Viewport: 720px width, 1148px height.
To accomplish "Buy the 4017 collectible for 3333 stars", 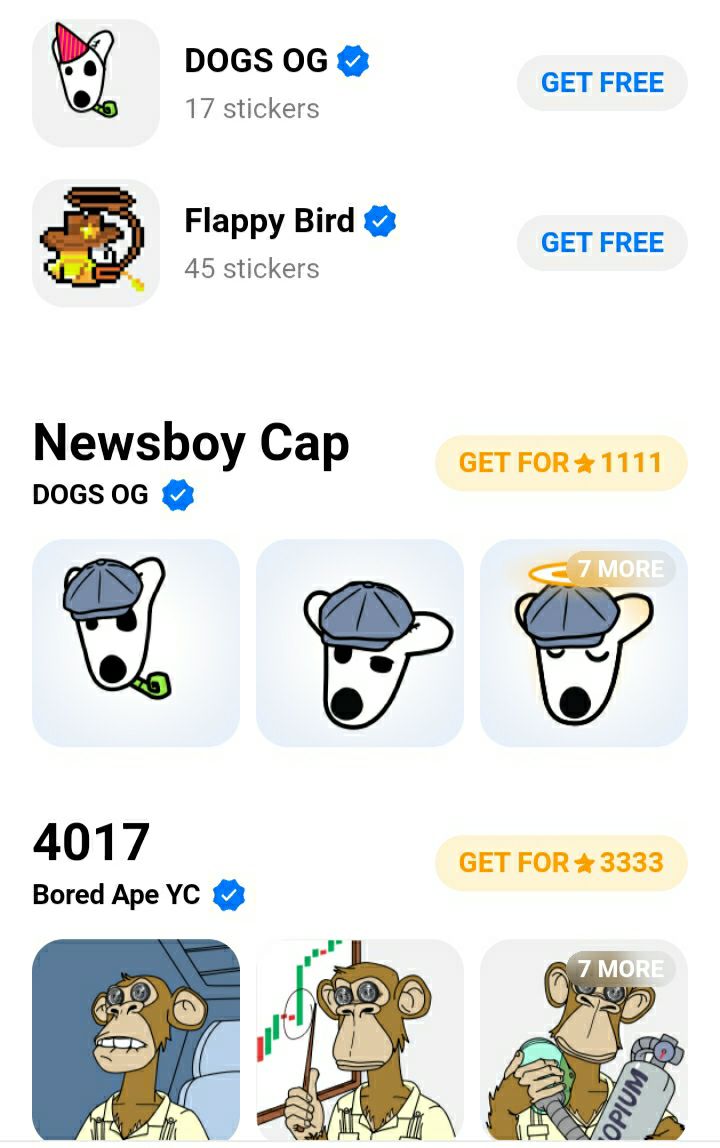I will point(561,863).
